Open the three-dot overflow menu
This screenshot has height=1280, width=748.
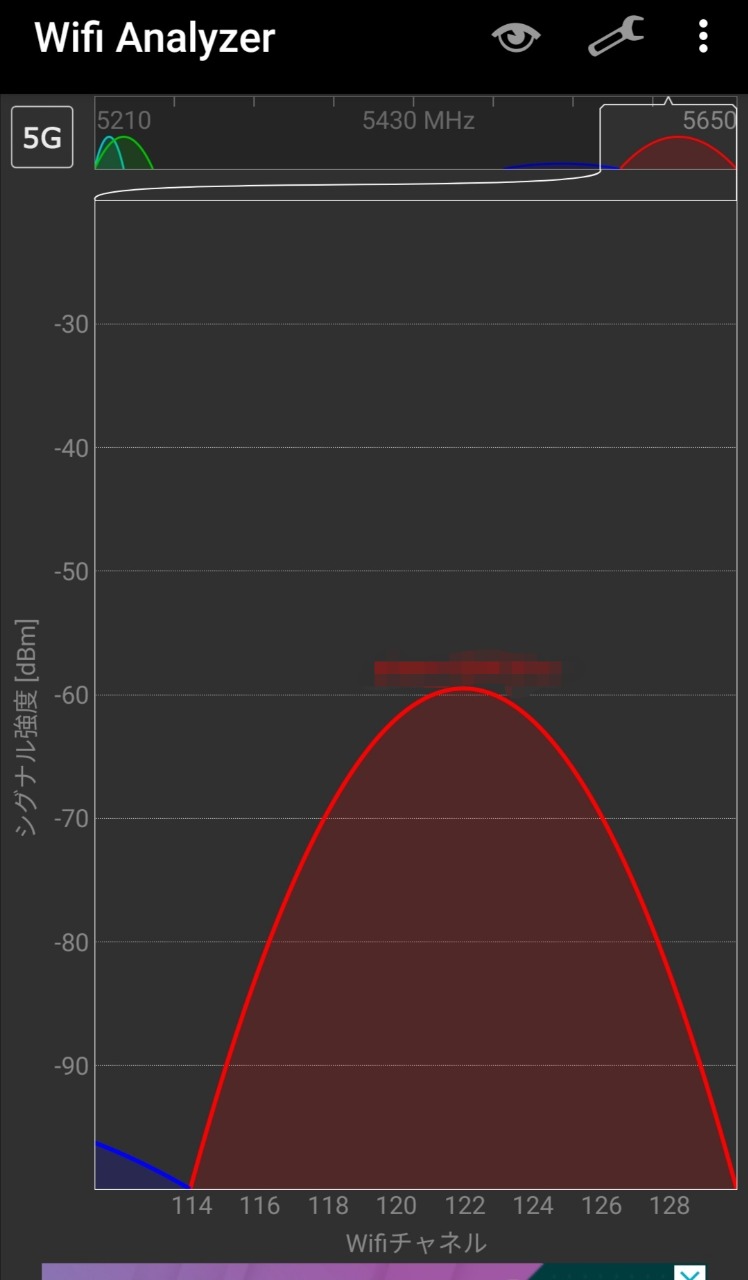[x=703, y=37]
